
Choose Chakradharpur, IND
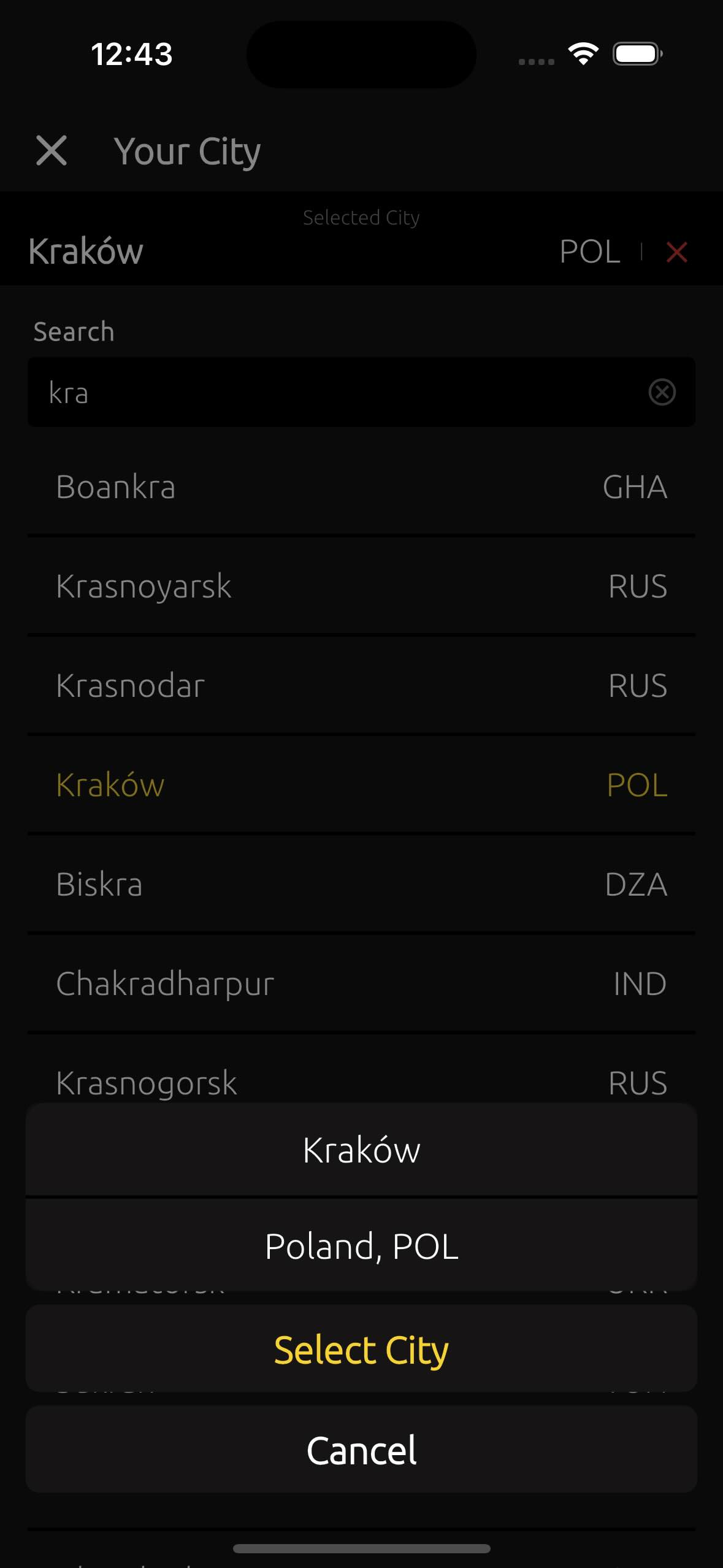[x=361, y=983]
